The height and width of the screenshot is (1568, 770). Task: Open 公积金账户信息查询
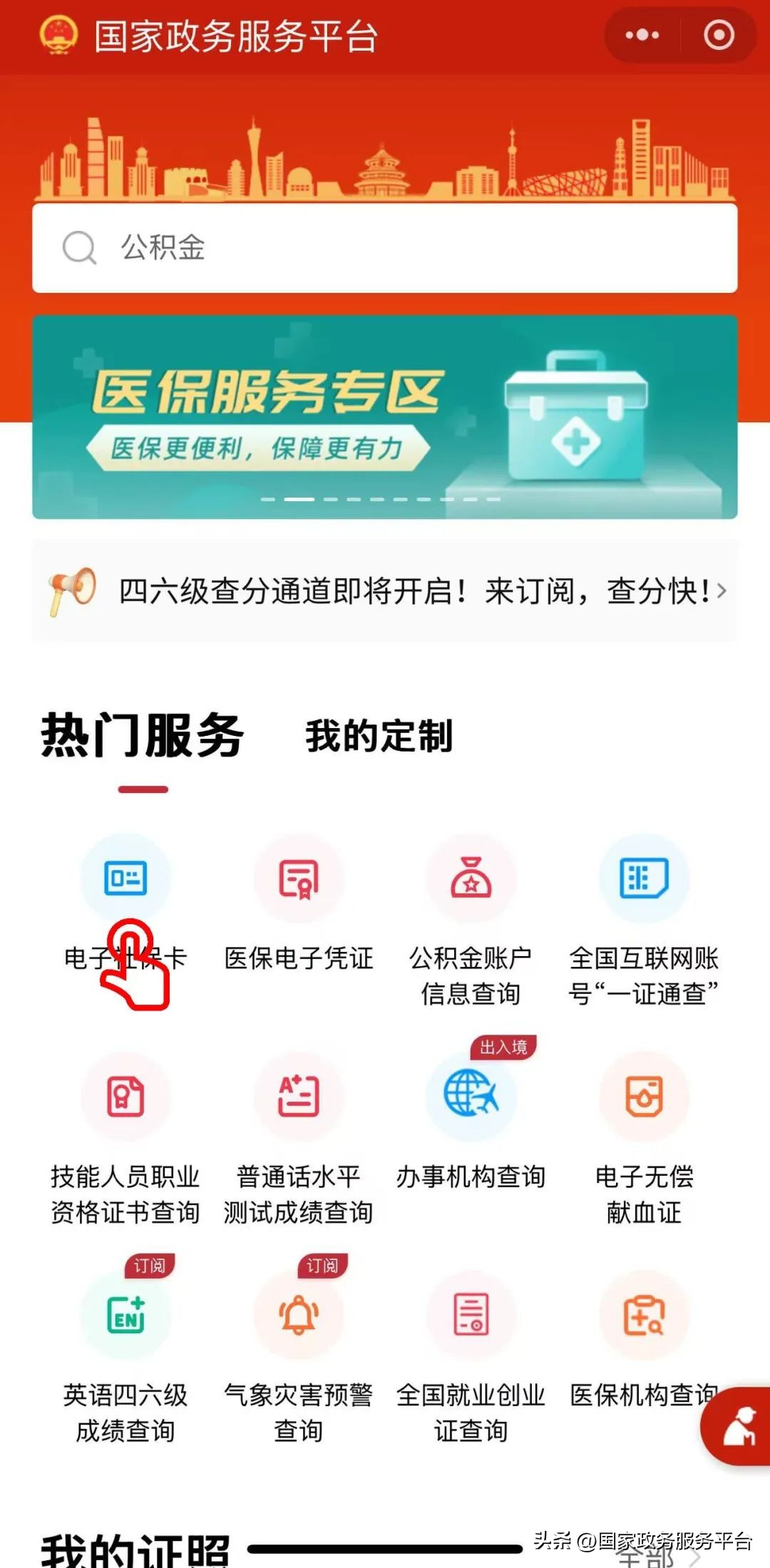coord(471,921)
